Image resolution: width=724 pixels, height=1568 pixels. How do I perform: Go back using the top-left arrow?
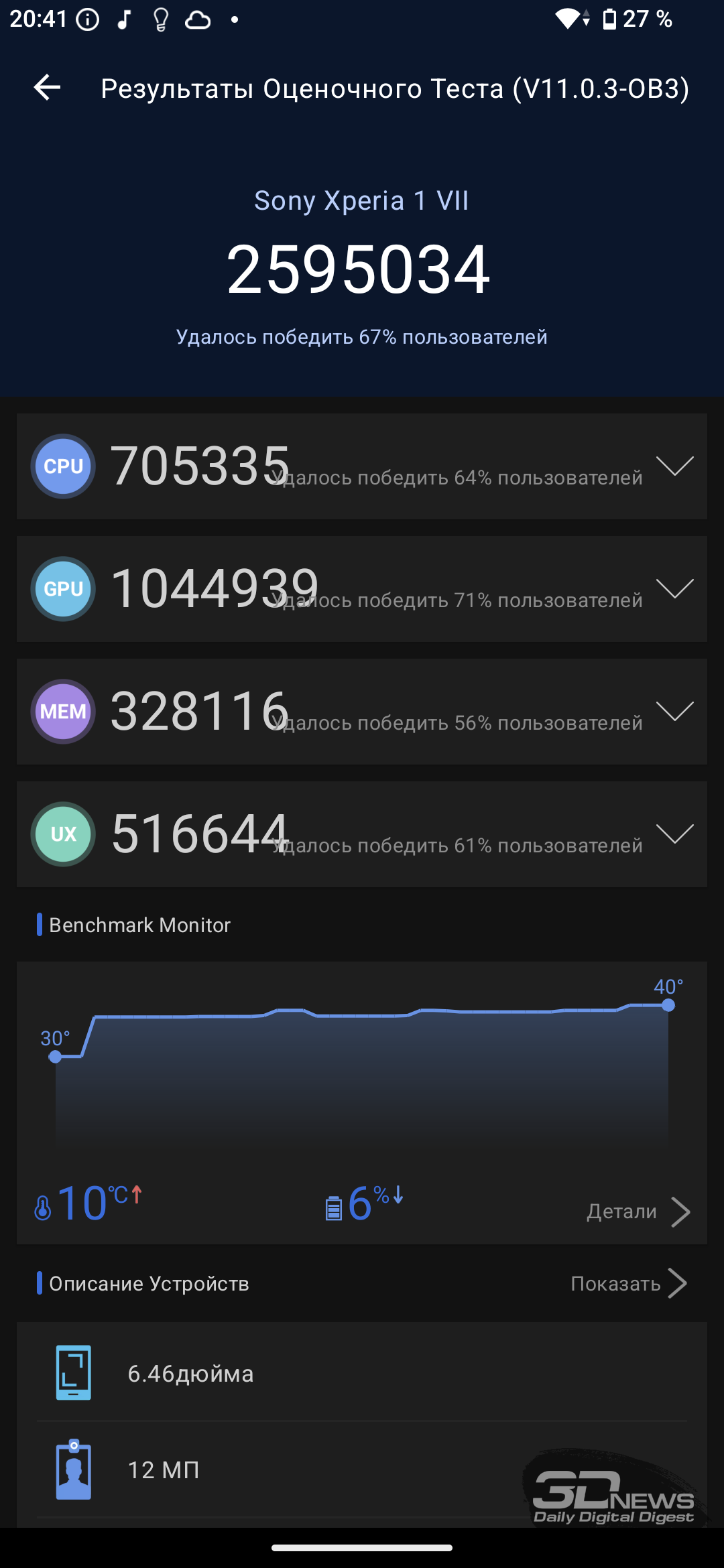[x=47, y=88]
